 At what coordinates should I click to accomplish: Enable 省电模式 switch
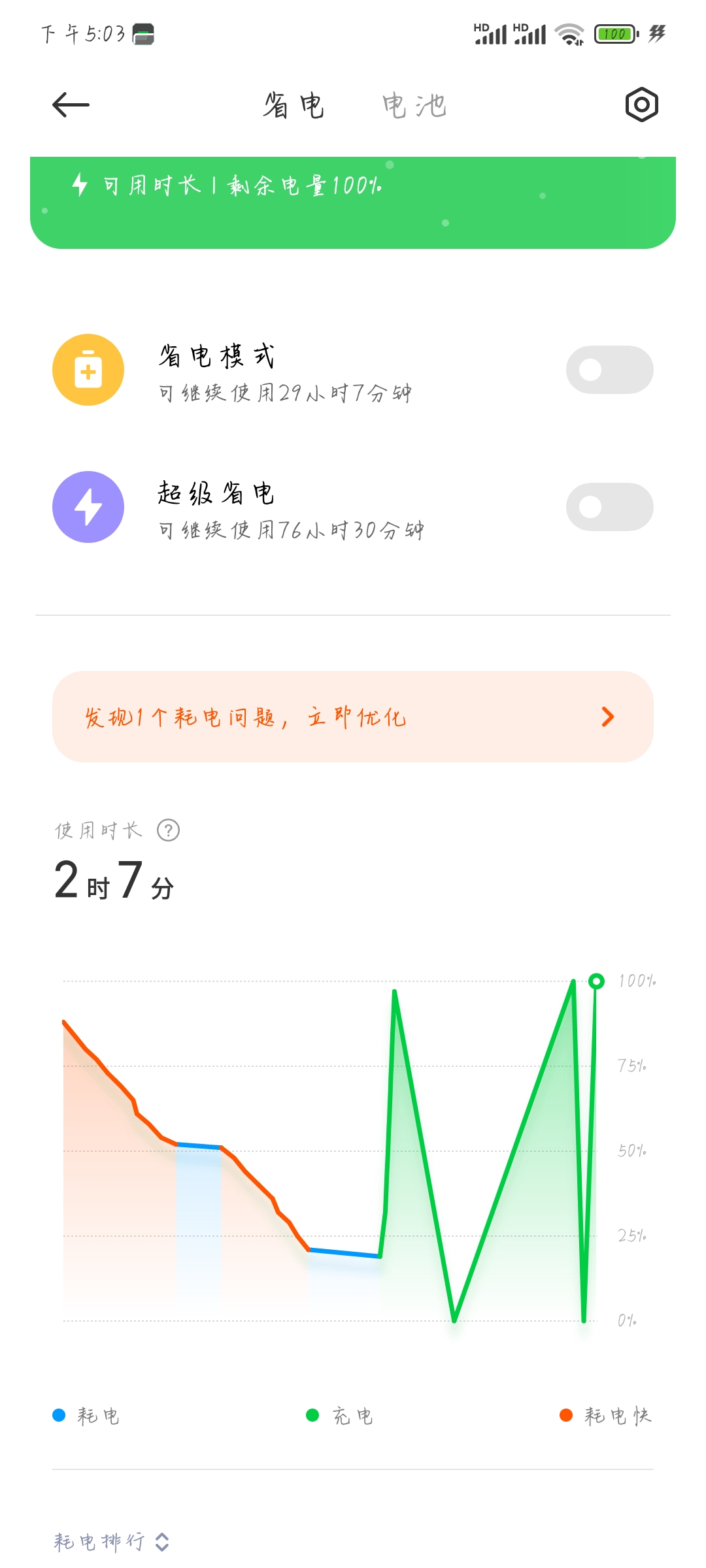click(x=609, y=370)
